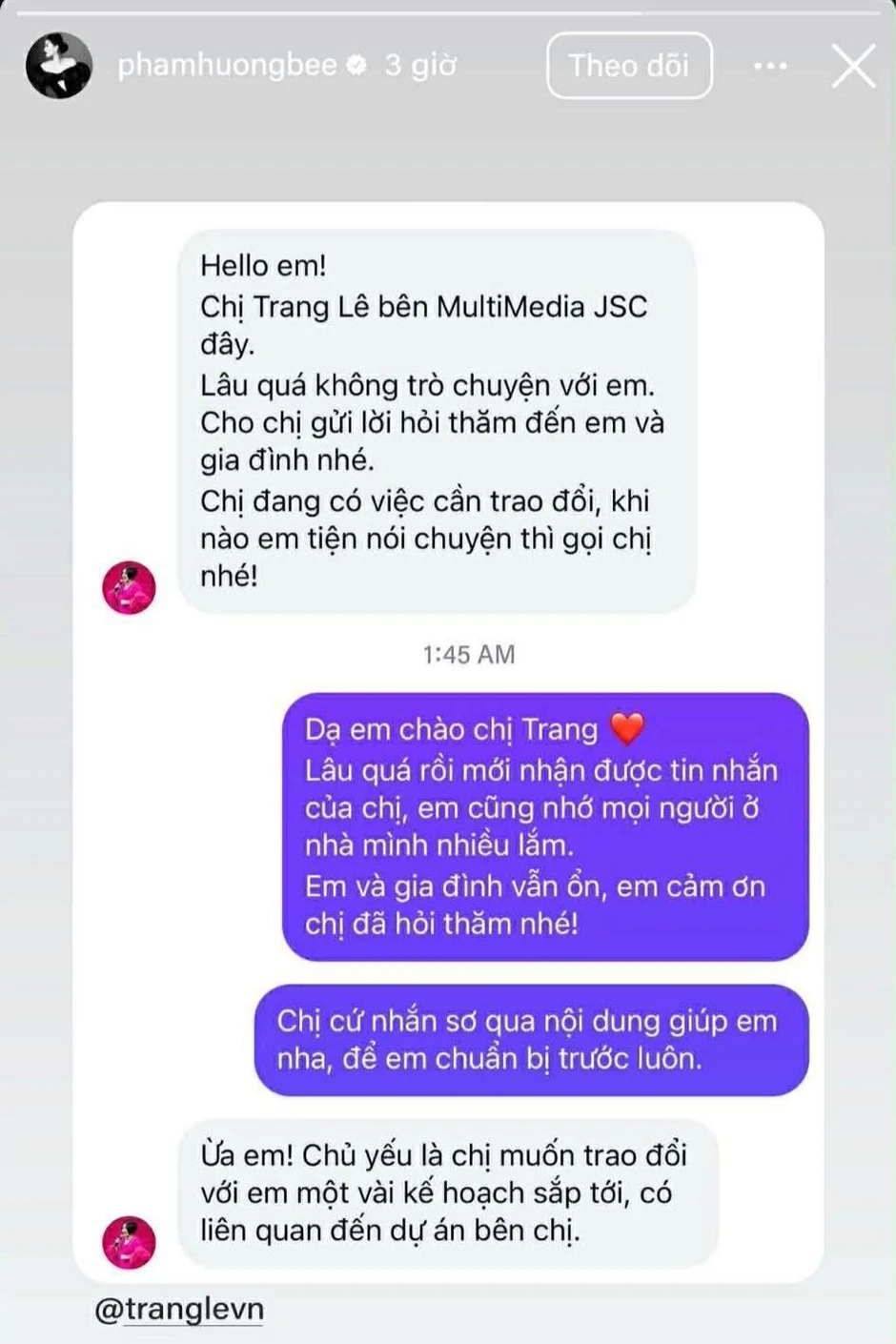Toggle following via the Theo dõi button
This screenshot has width=896, height=1344.
click(x=629, y=66)
